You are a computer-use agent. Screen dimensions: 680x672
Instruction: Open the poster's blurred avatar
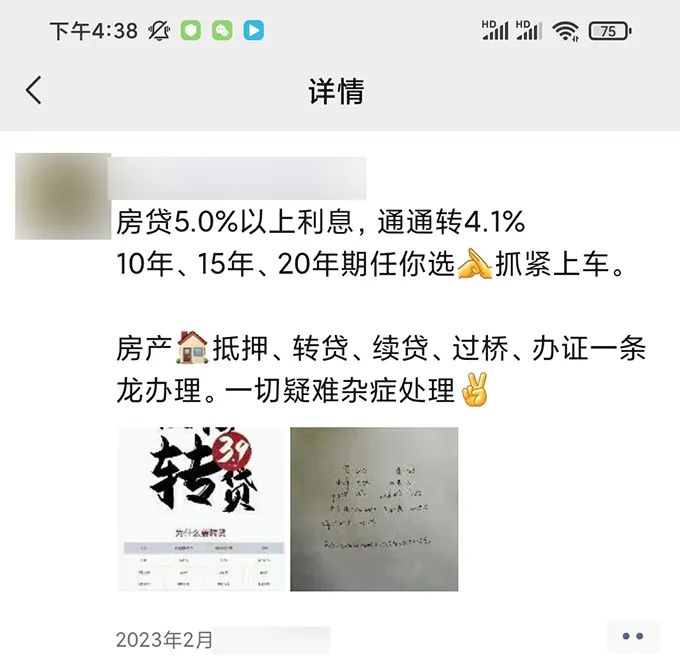tap(62, 196)
